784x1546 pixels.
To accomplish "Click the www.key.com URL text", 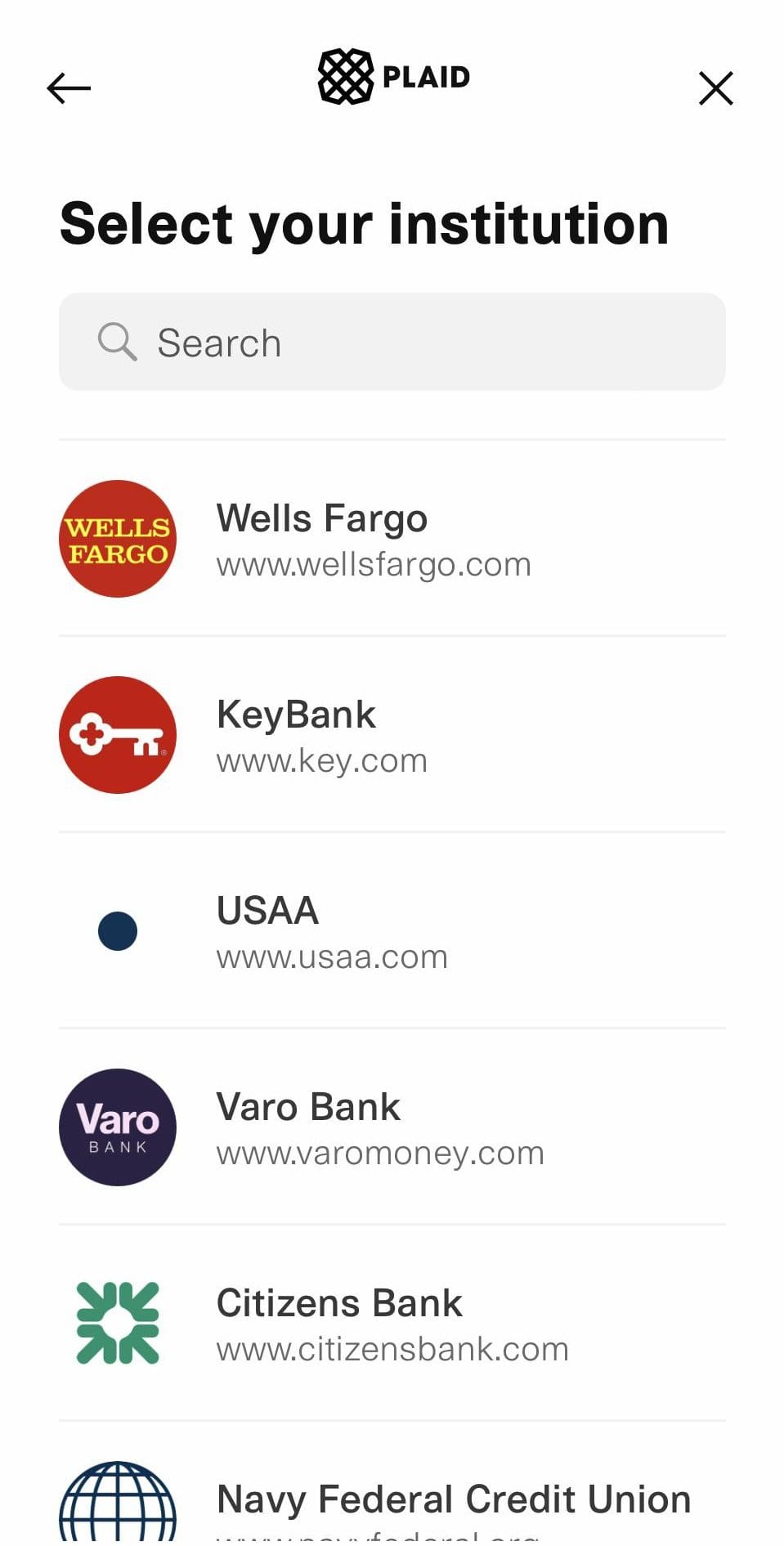I will click(x=321, y=760).
